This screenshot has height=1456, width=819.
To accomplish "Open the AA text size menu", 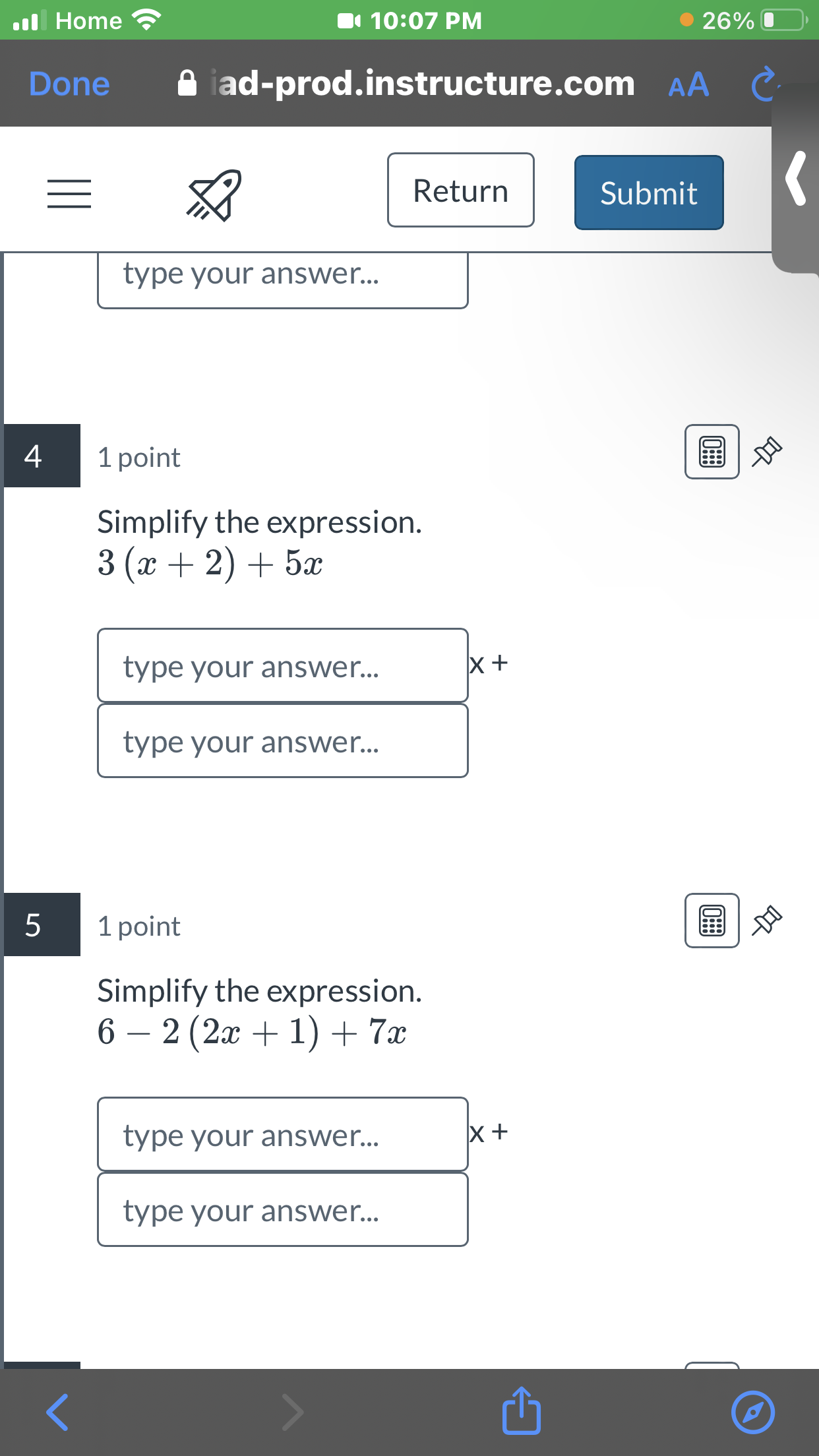I will tap(687, 84).
